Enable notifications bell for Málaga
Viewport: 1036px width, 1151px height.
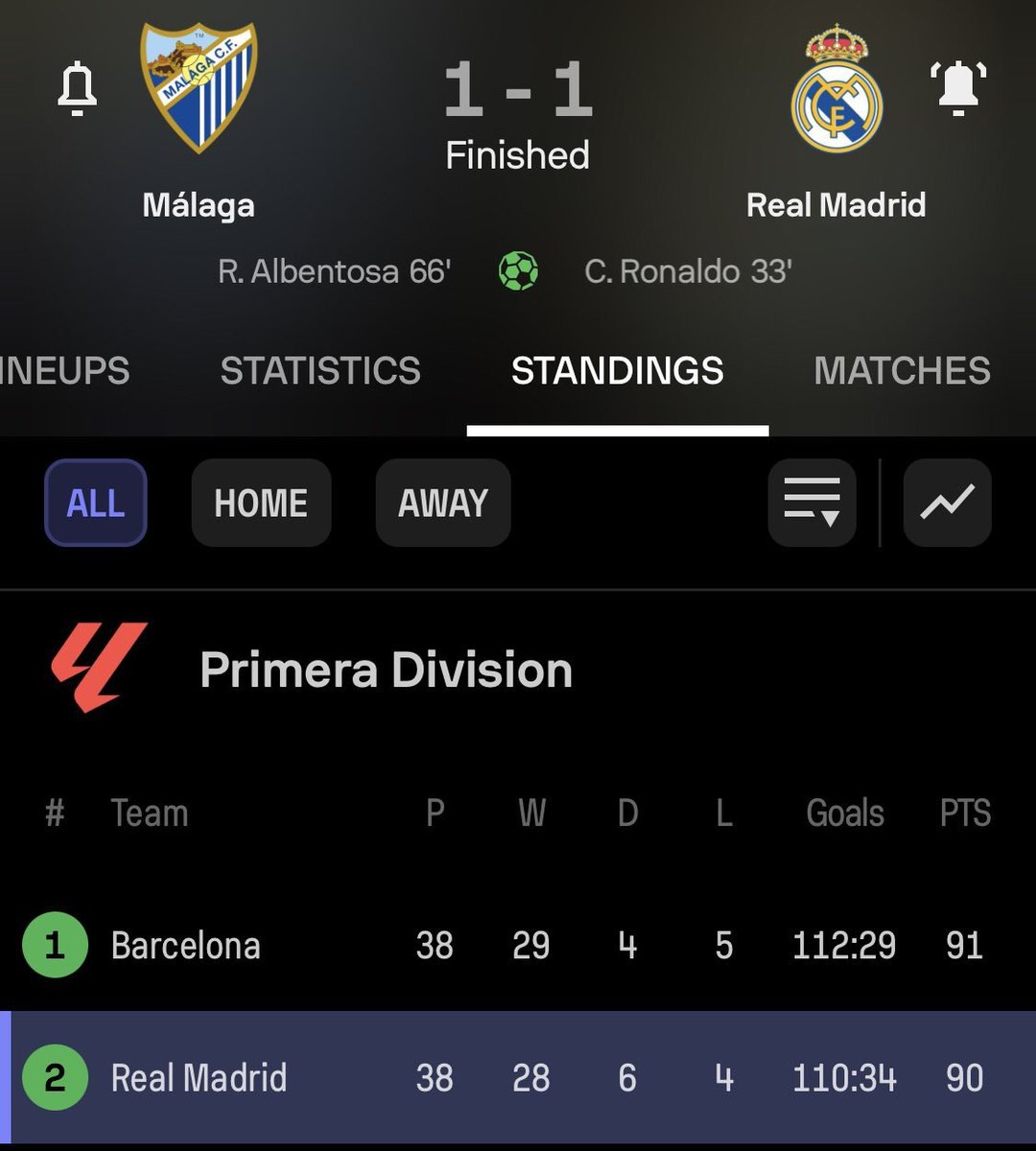pos(78,90)
